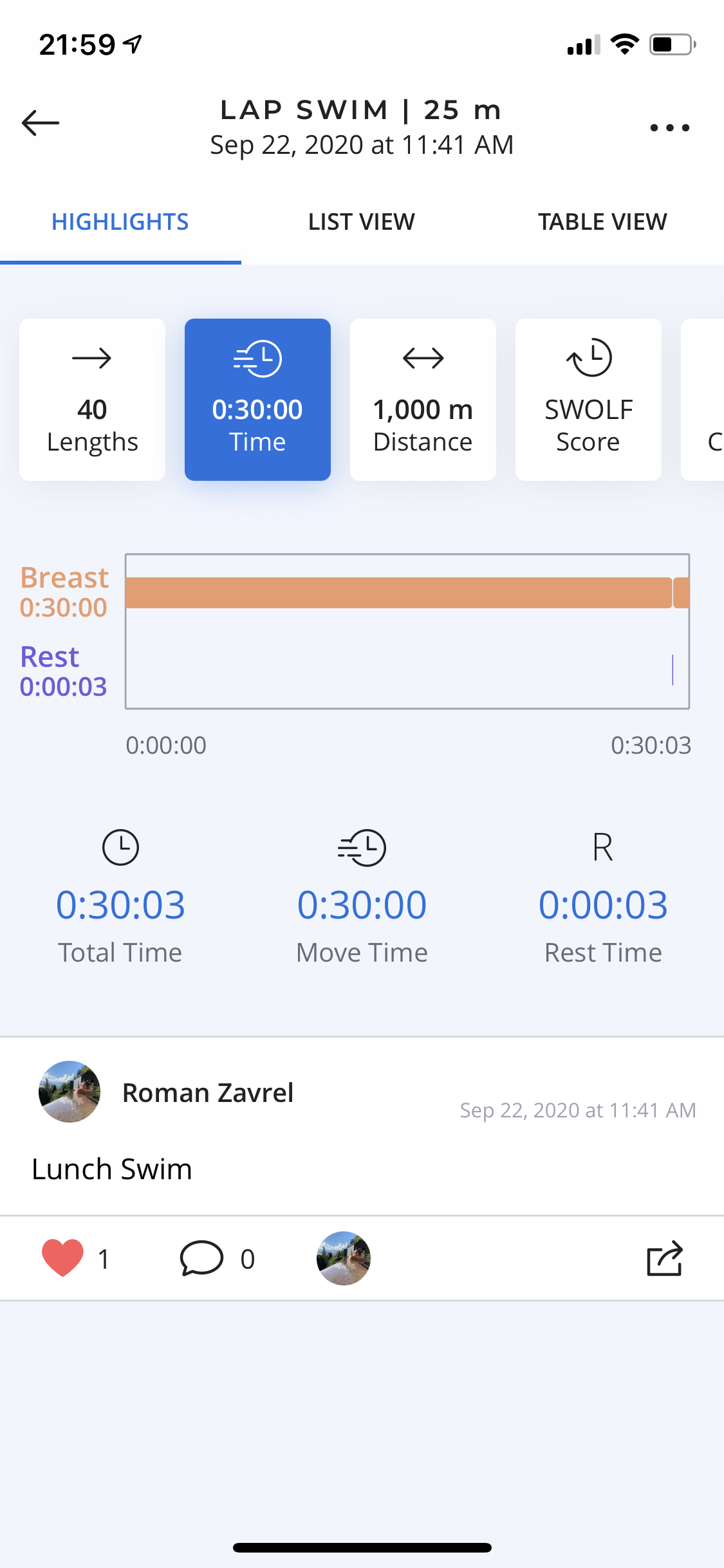Viewport: 724px width, 1568px height.
Task: Select the 0:30:00 Time card
Action: (257, 400)
